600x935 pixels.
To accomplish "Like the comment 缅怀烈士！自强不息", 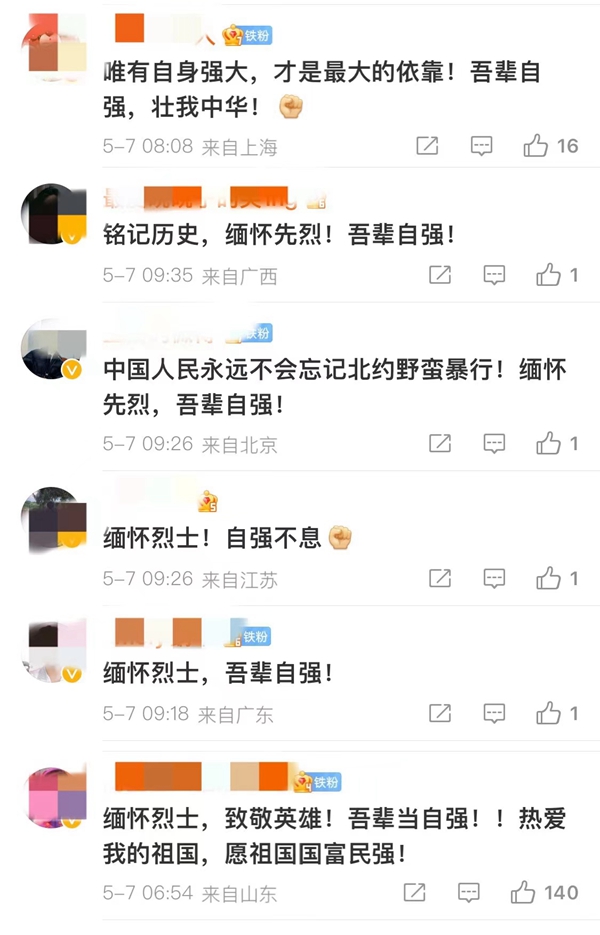I will click(549, 578).
